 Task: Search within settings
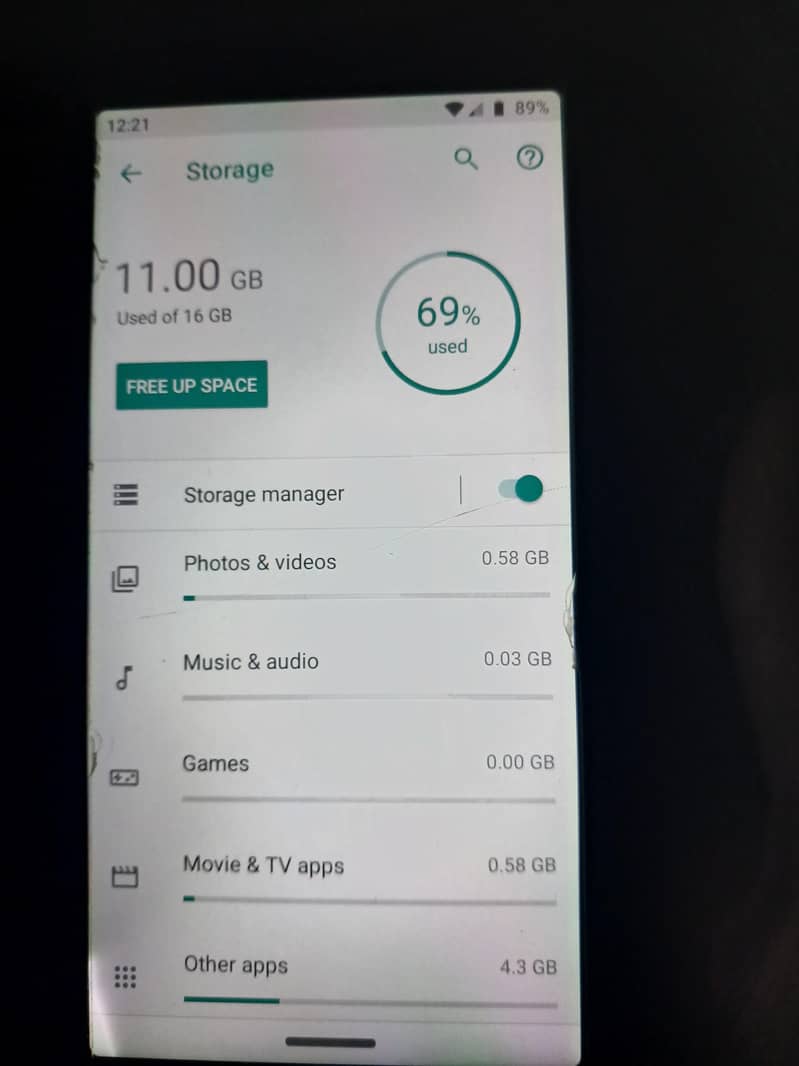pos(466,159)
